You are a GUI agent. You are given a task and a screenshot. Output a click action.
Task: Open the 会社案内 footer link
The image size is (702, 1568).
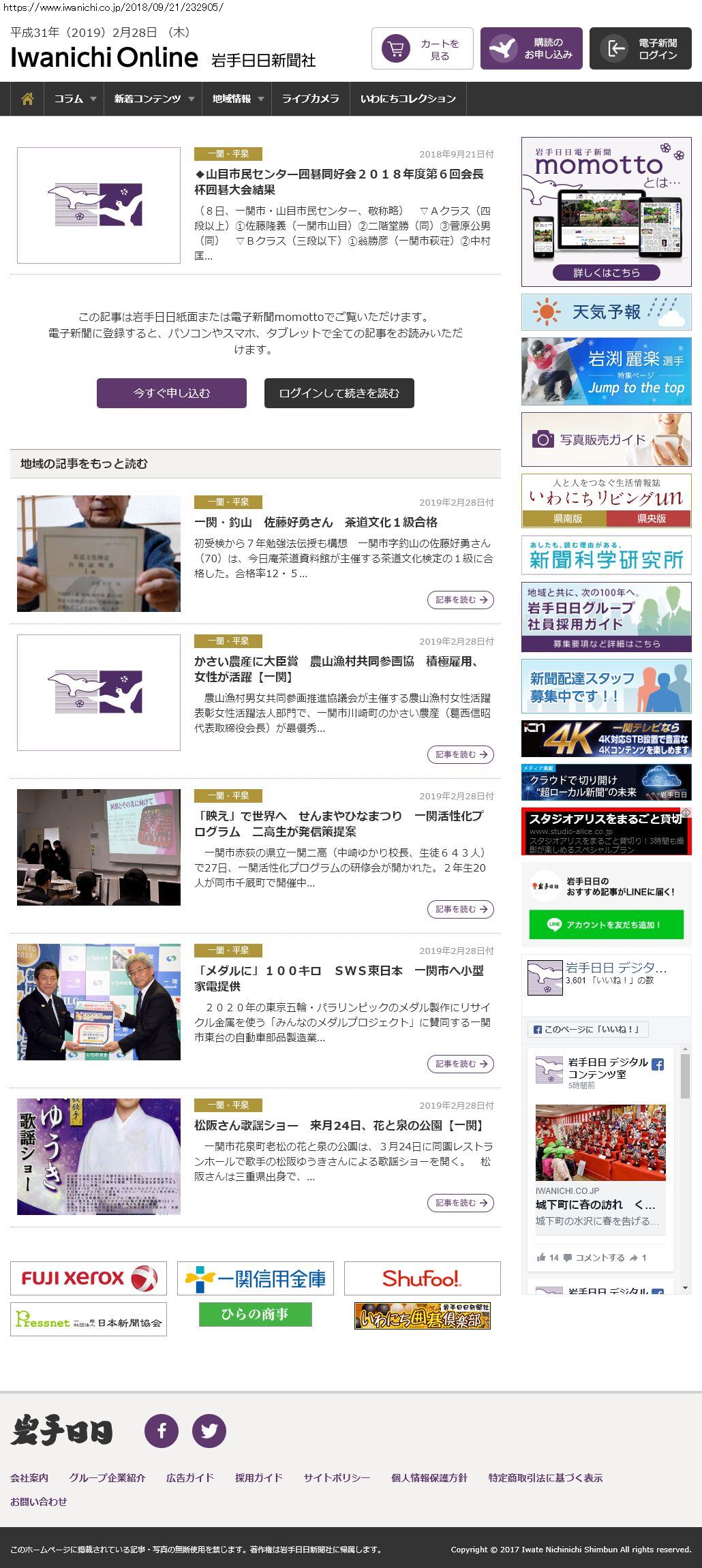(x=29, y=1477)
